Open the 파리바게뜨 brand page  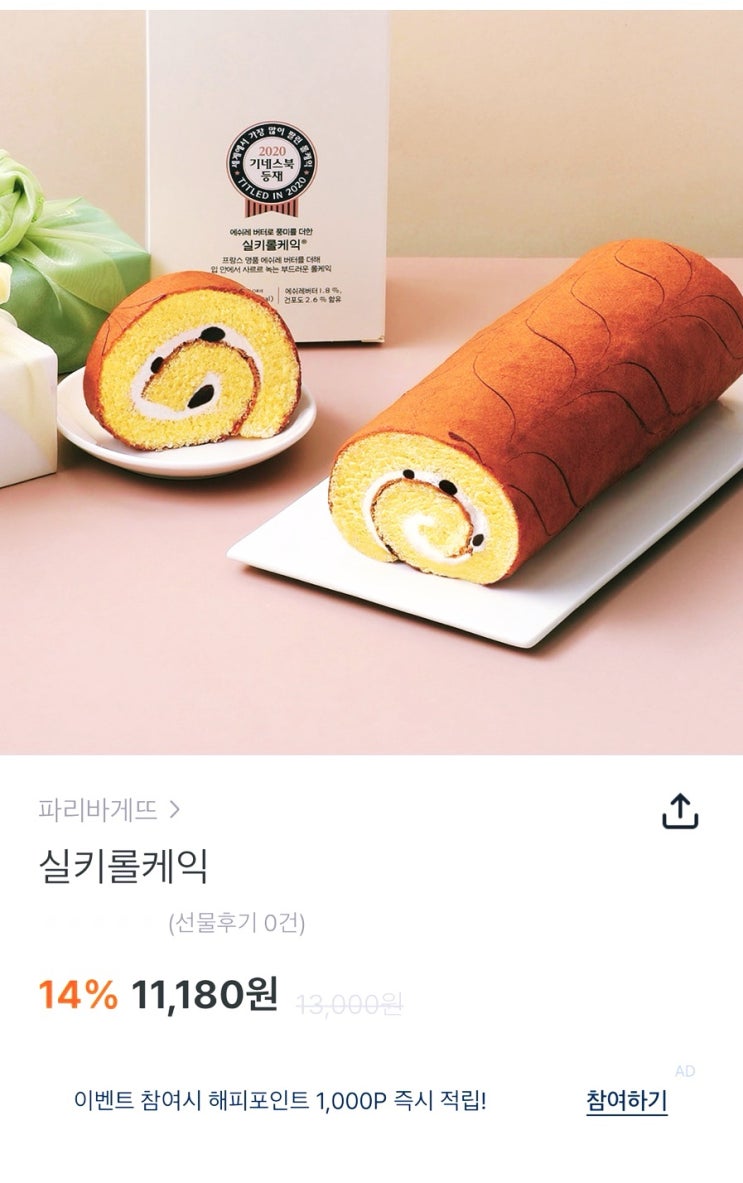[109, 810]
